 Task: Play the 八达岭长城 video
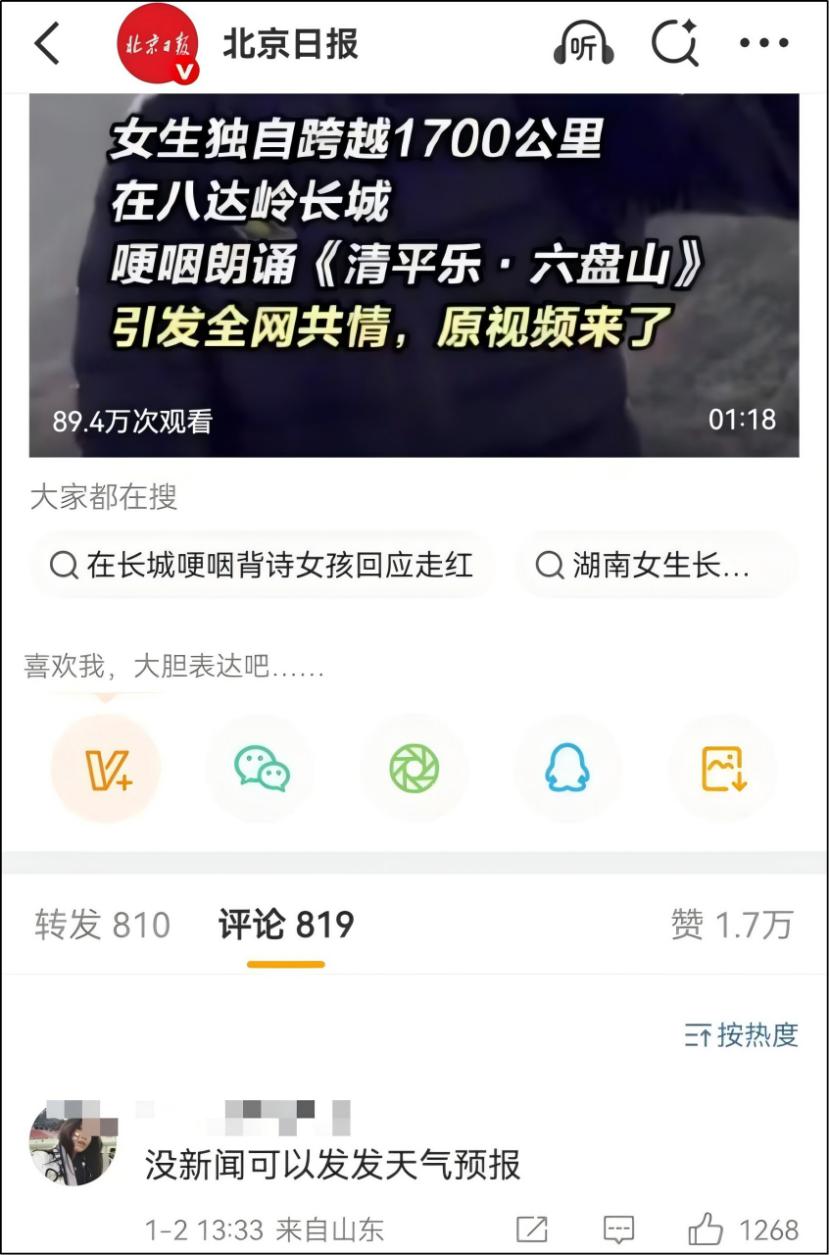[414, 275]
